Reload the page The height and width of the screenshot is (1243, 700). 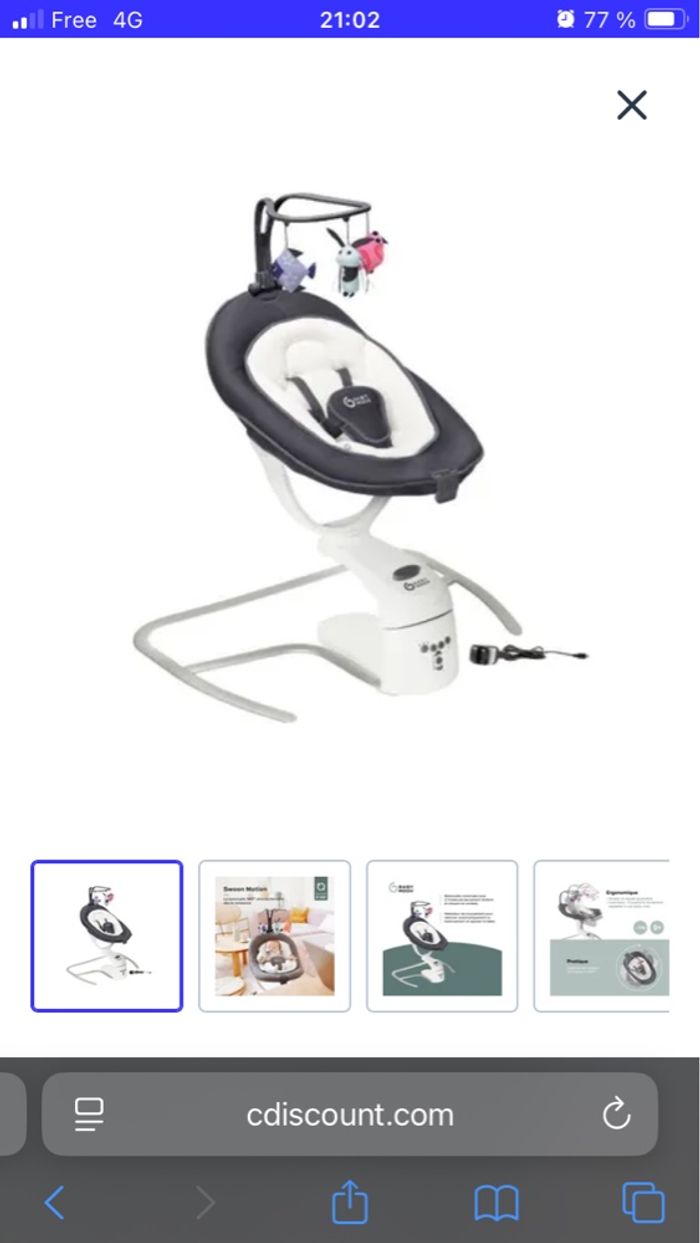(616, 1114)
